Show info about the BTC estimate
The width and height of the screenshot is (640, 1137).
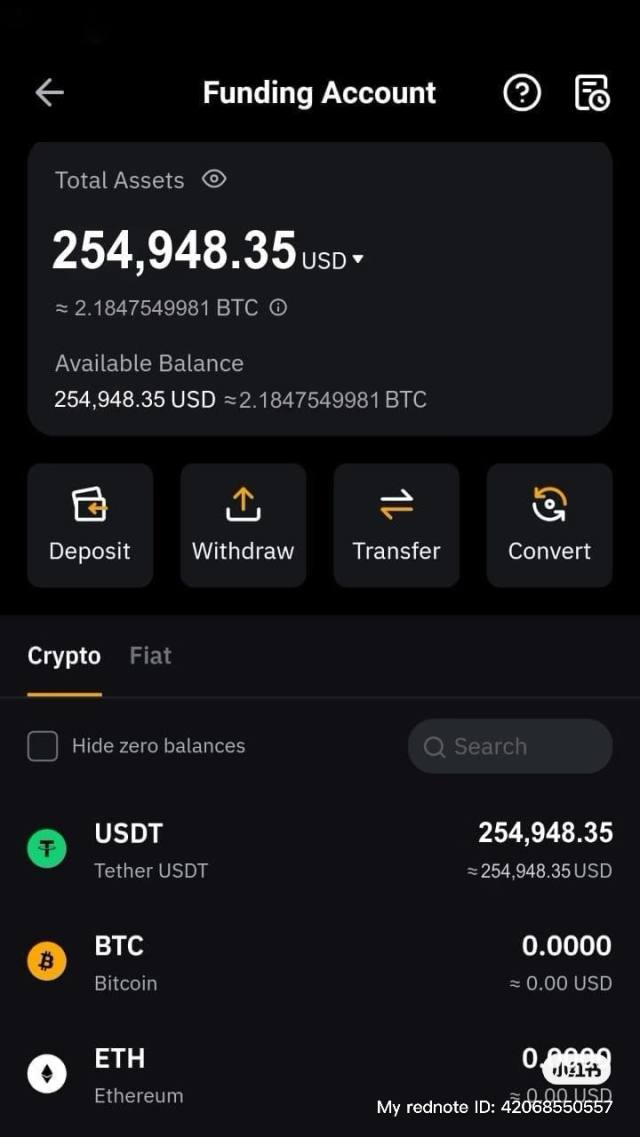[279, 308]
